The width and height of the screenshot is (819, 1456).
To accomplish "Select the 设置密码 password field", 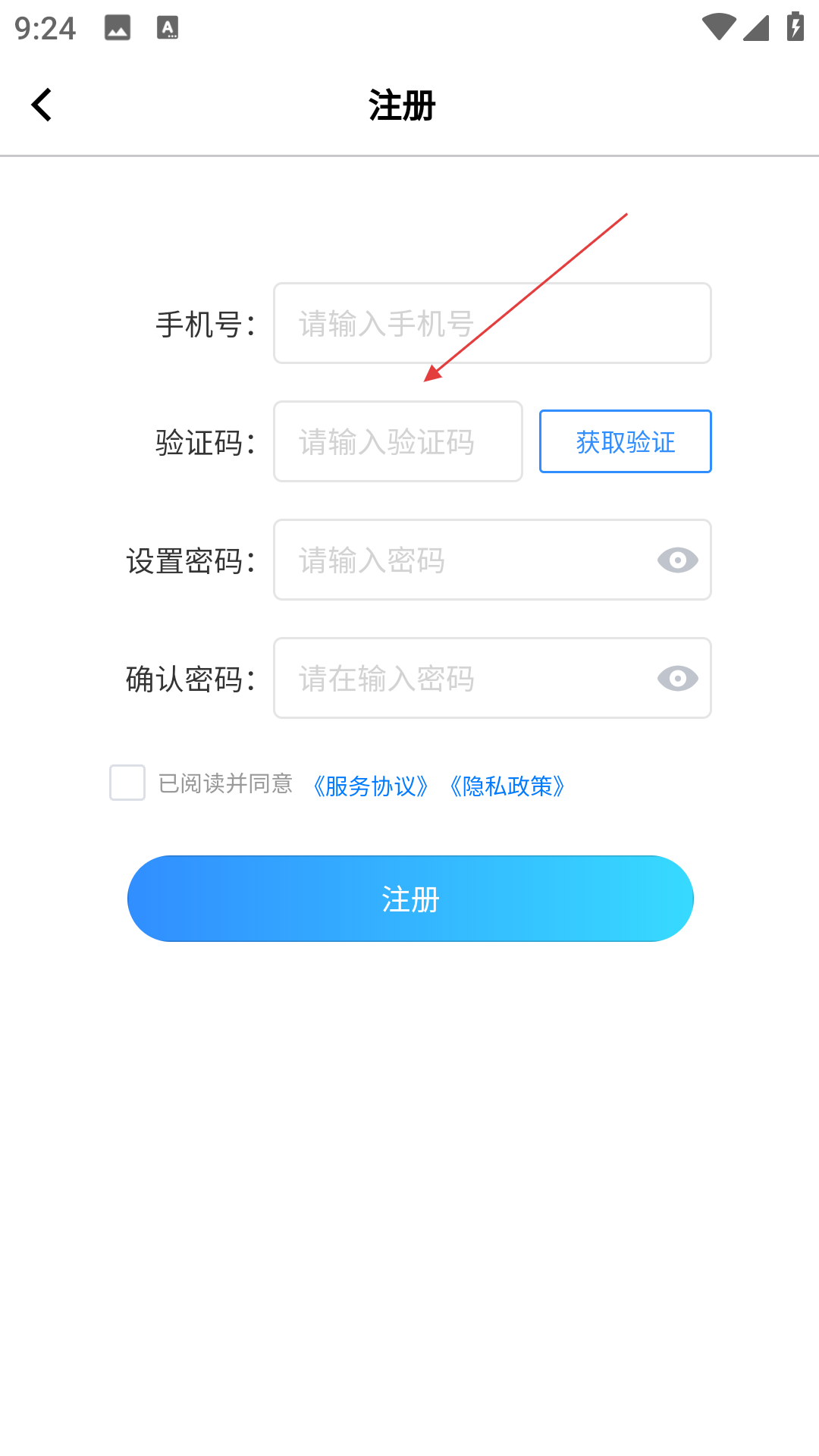I will coord(492,560).
